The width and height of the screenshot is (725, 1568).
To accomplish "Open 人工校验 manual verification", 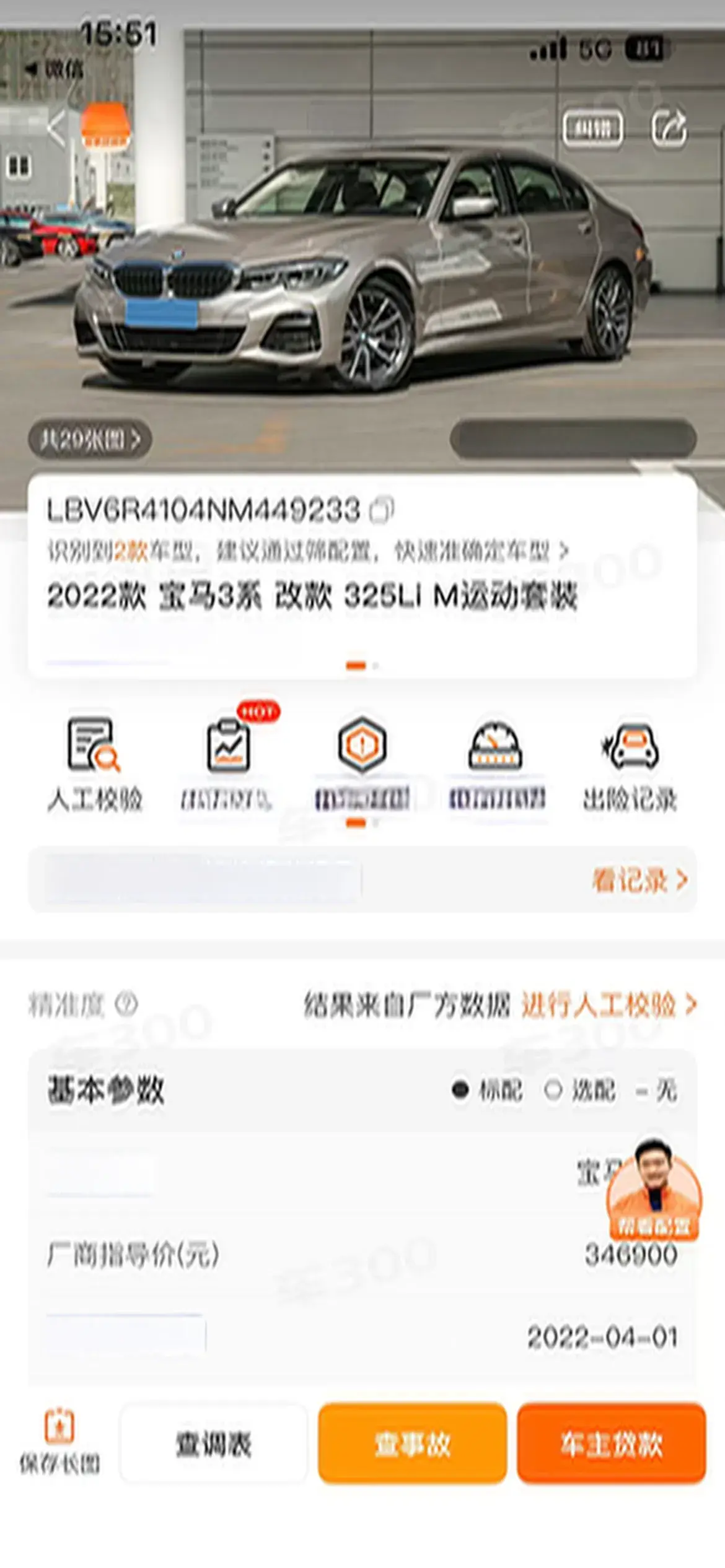I will coord(94,765).
